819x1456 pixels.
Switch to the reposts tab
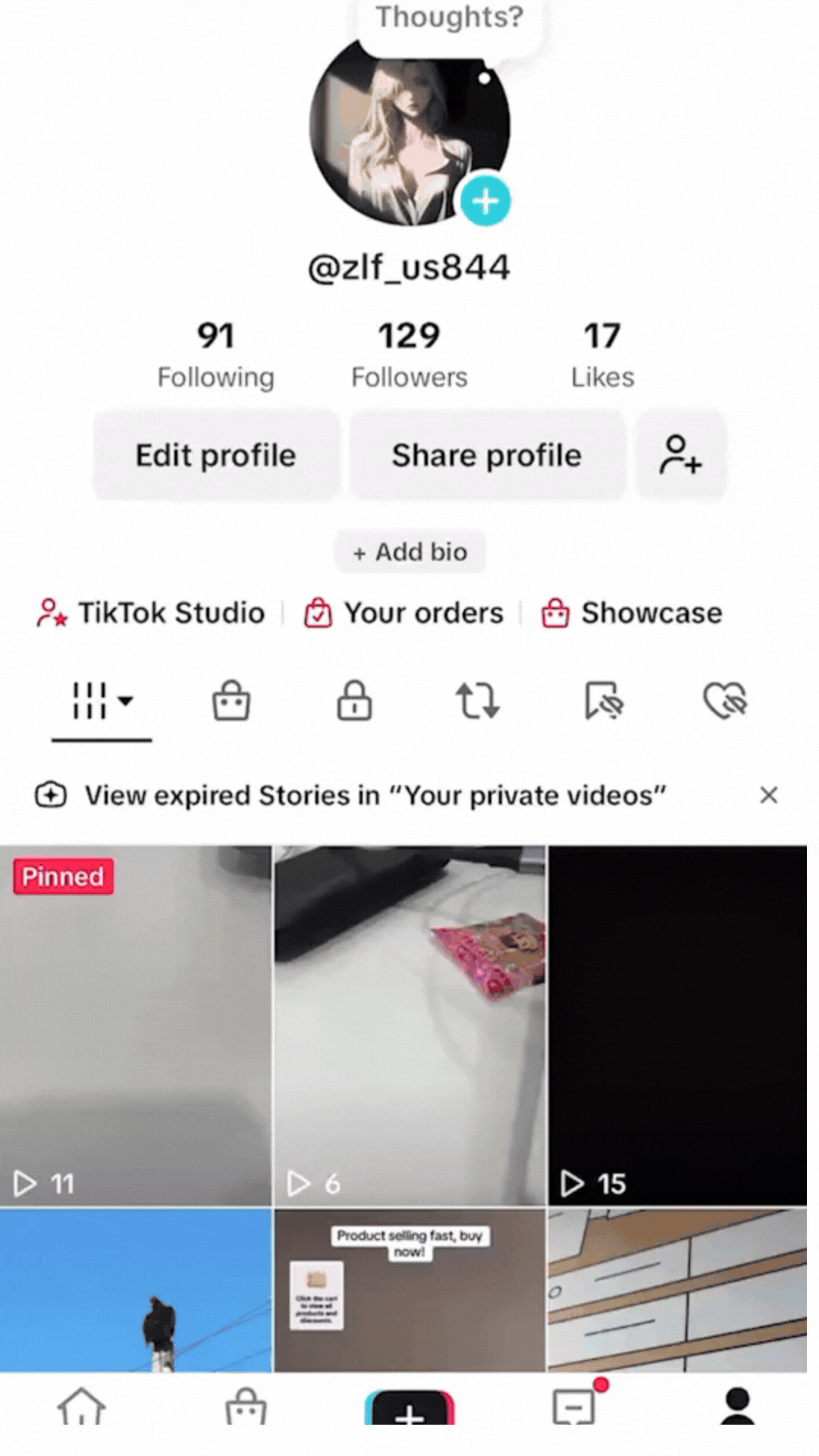tap(478, 700)
